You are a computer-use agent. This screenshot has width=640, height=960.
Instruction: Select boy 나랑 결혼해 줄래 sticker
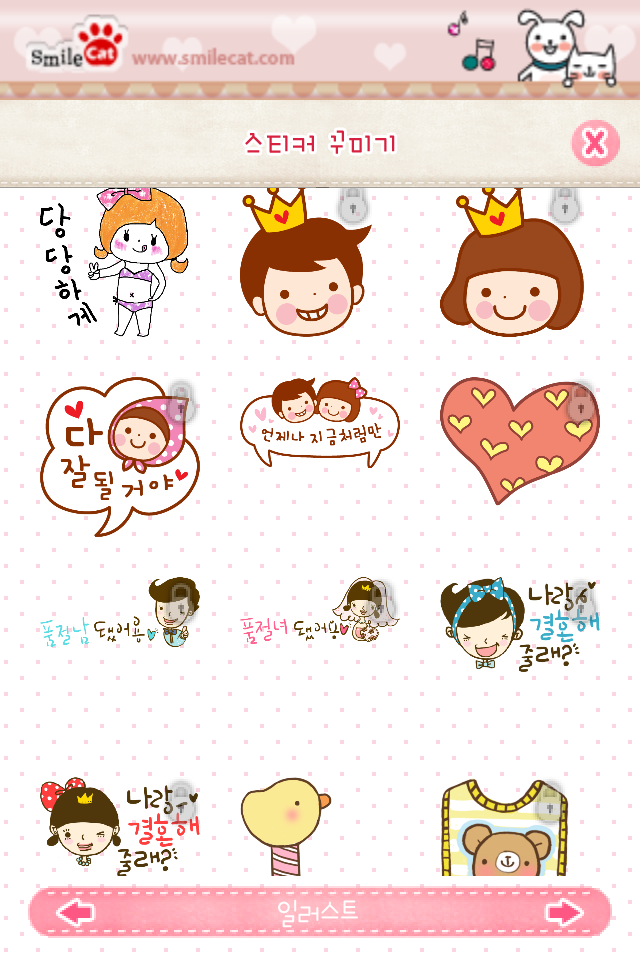coord(518,622)
